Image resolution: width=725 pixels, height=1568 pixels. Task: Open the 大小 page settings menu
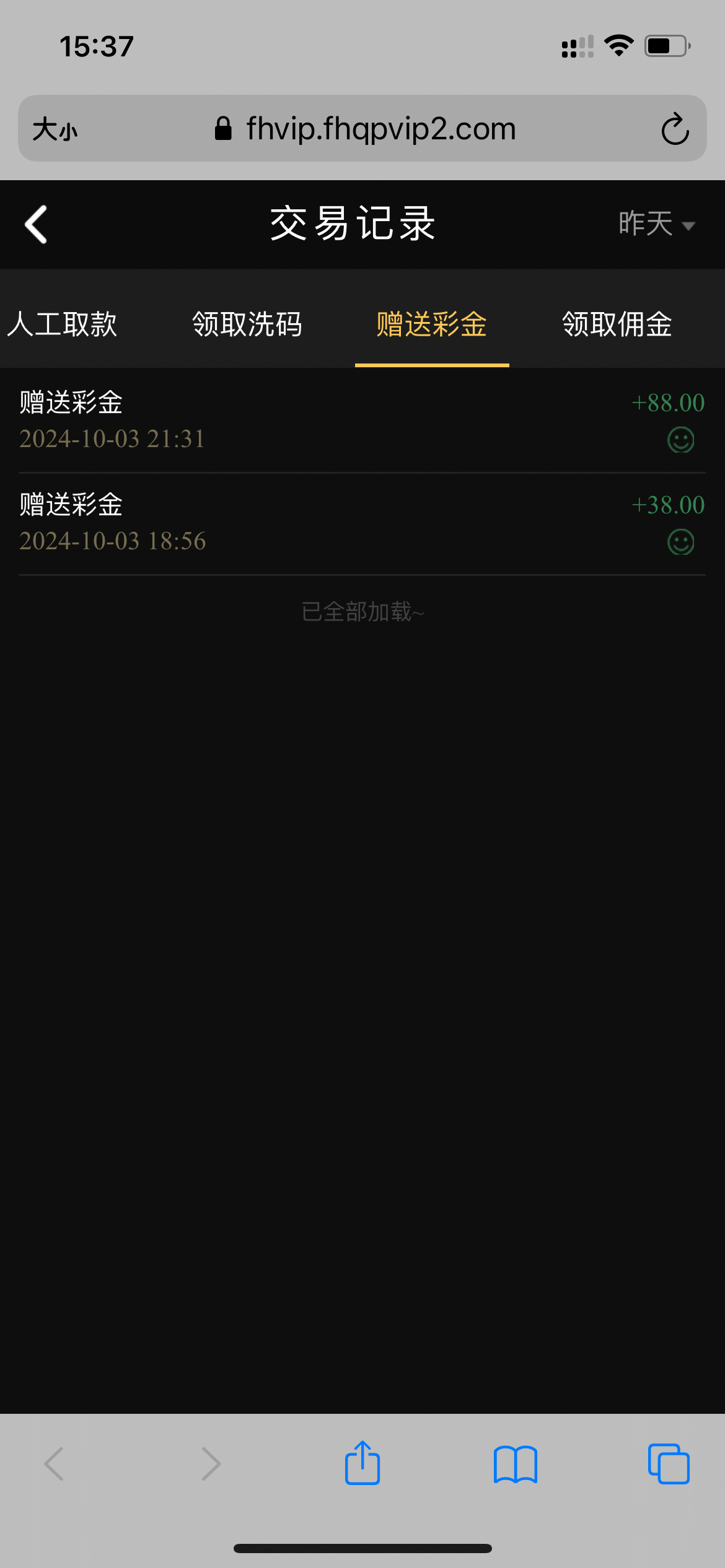tap(55, 129)
